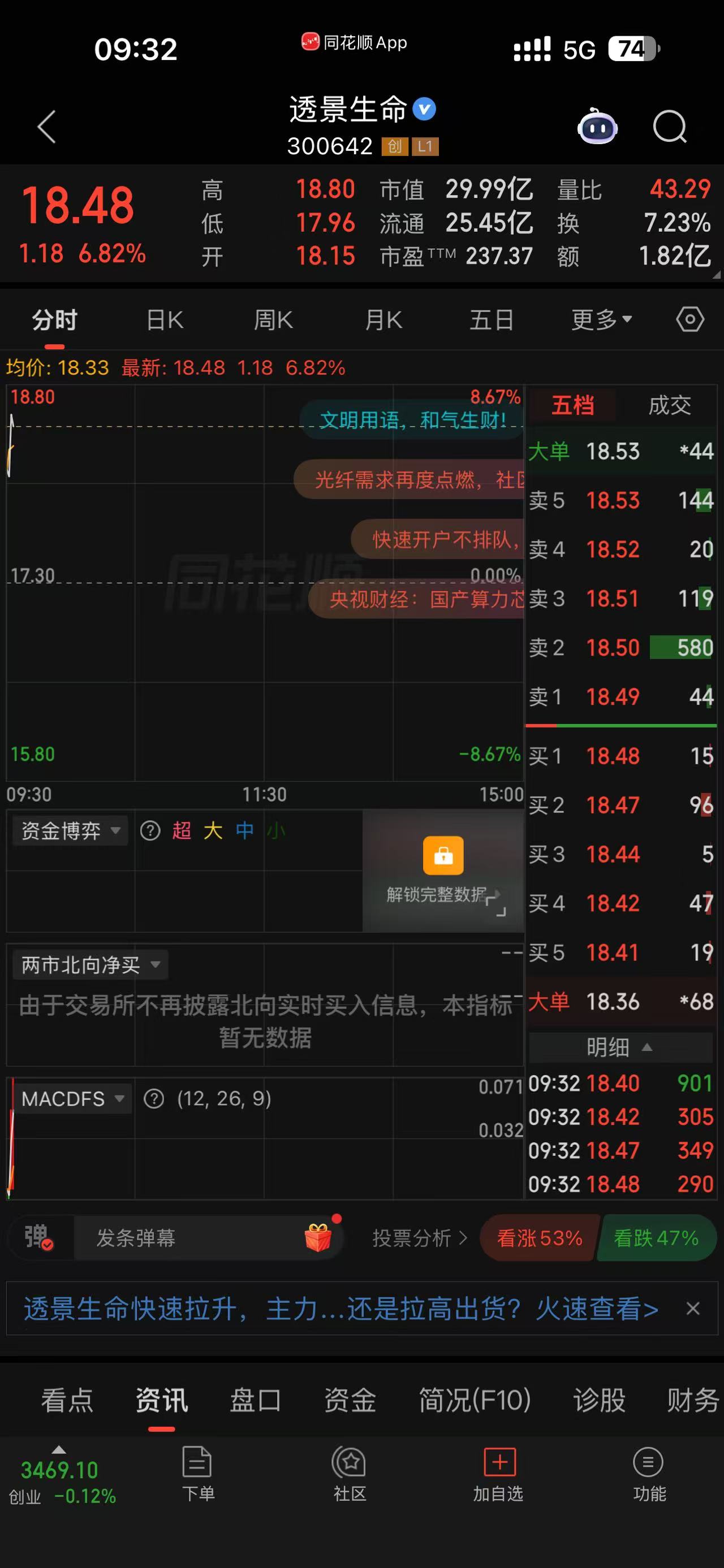Viewport: 724px width, 1568px height.
Task: Collapse the 明细 trade details list
Action: click(620, 1047)
